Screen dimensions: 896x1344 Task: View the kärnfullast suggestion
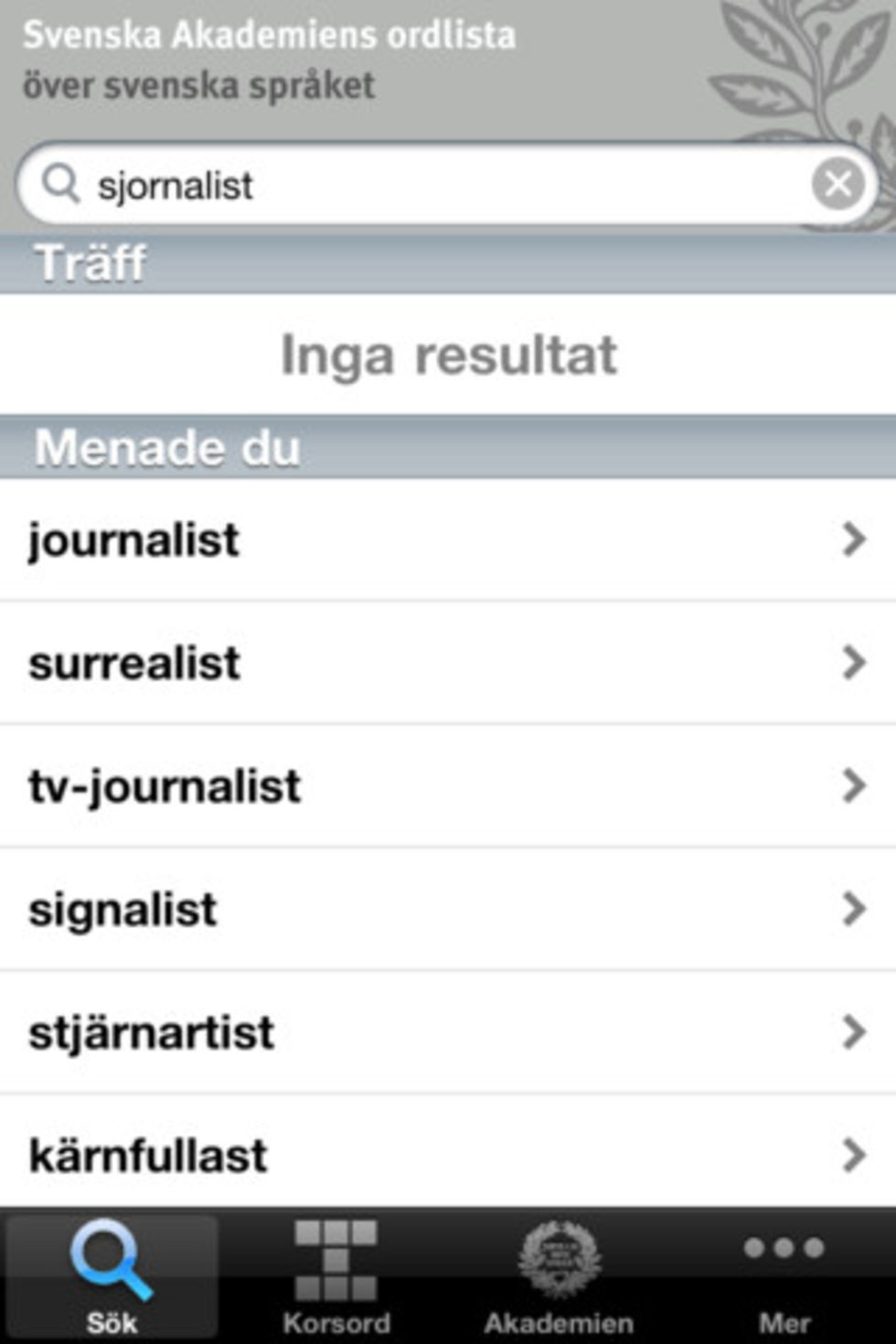448,1154
